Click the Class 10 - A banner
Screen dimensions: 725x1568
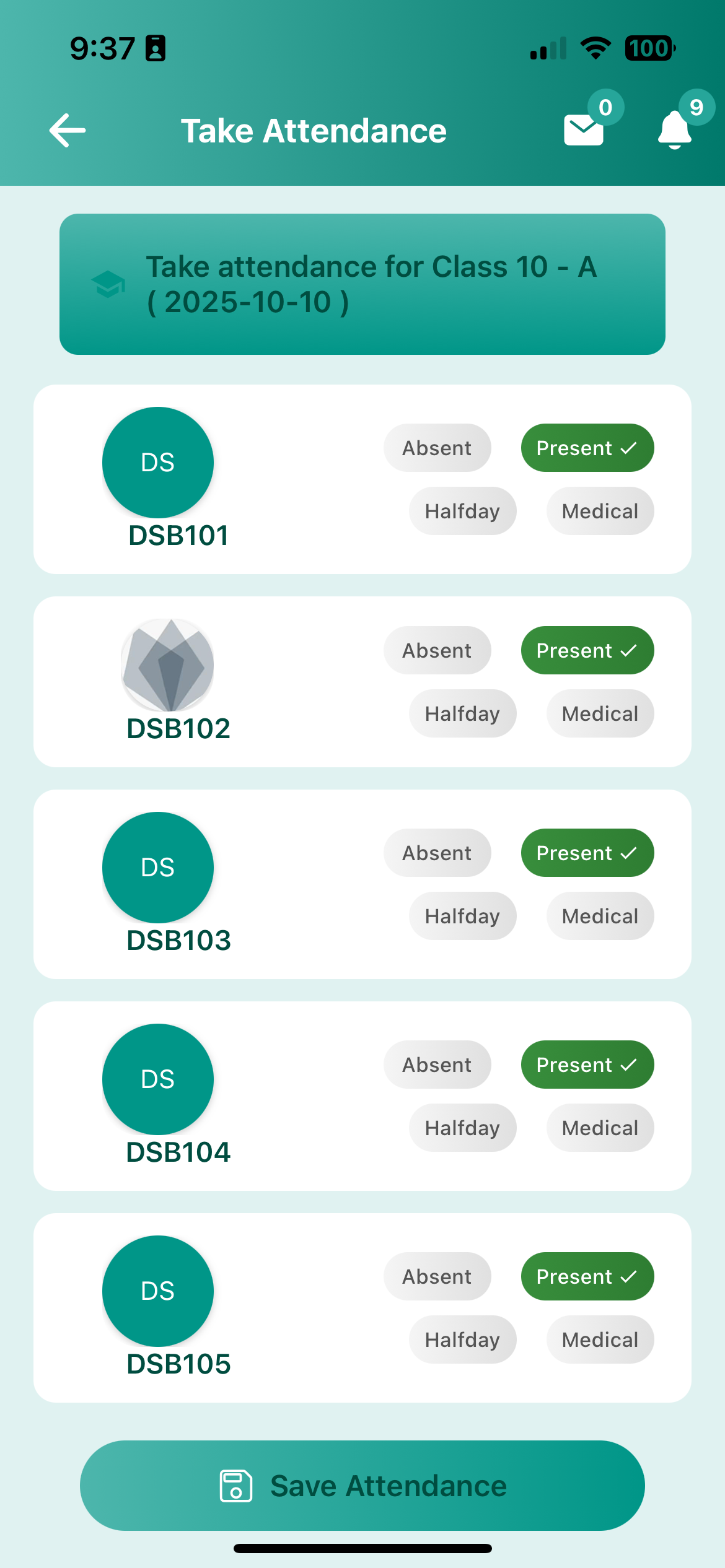362,284
